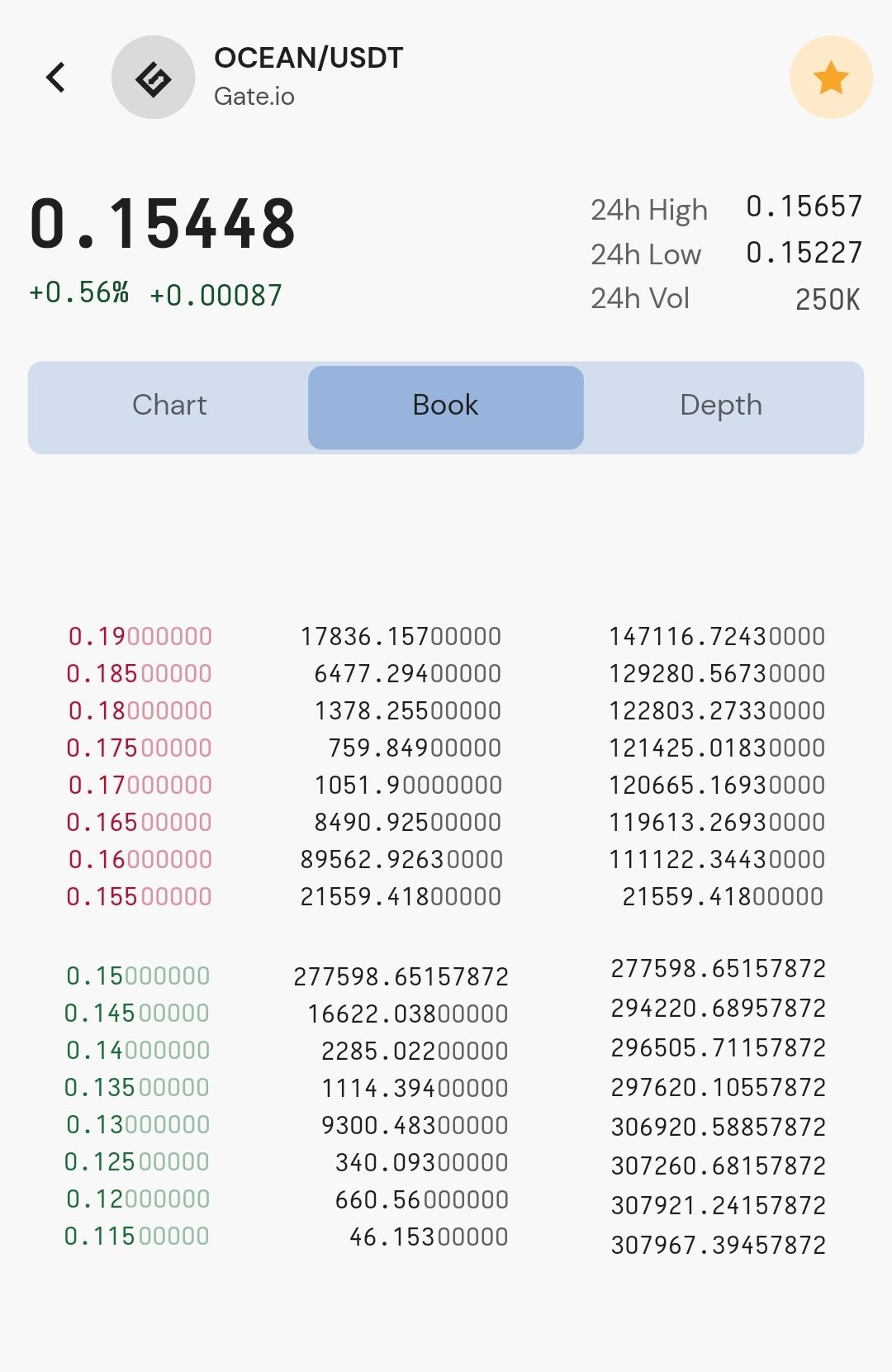Screen dimensions: 892x1372
Task: Select the Book tab
Action: (445, 406)
